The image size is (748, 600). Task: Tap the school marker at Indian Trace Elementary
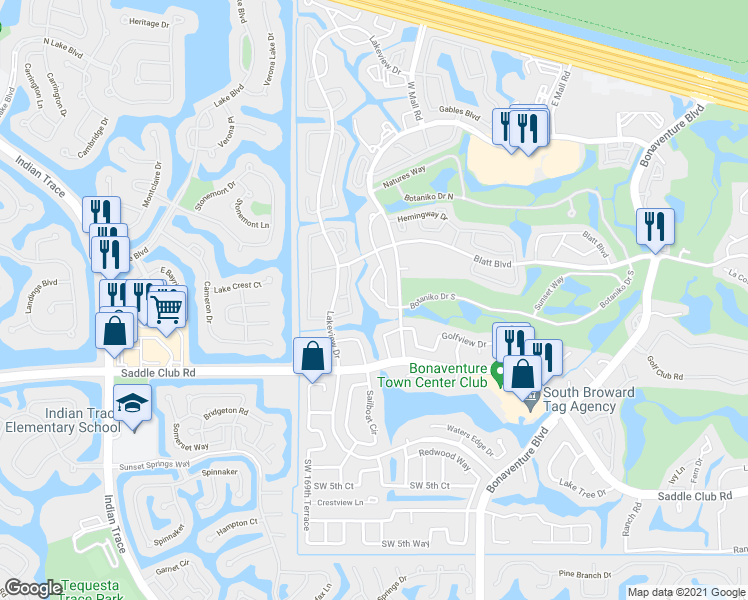pos(133,403)
